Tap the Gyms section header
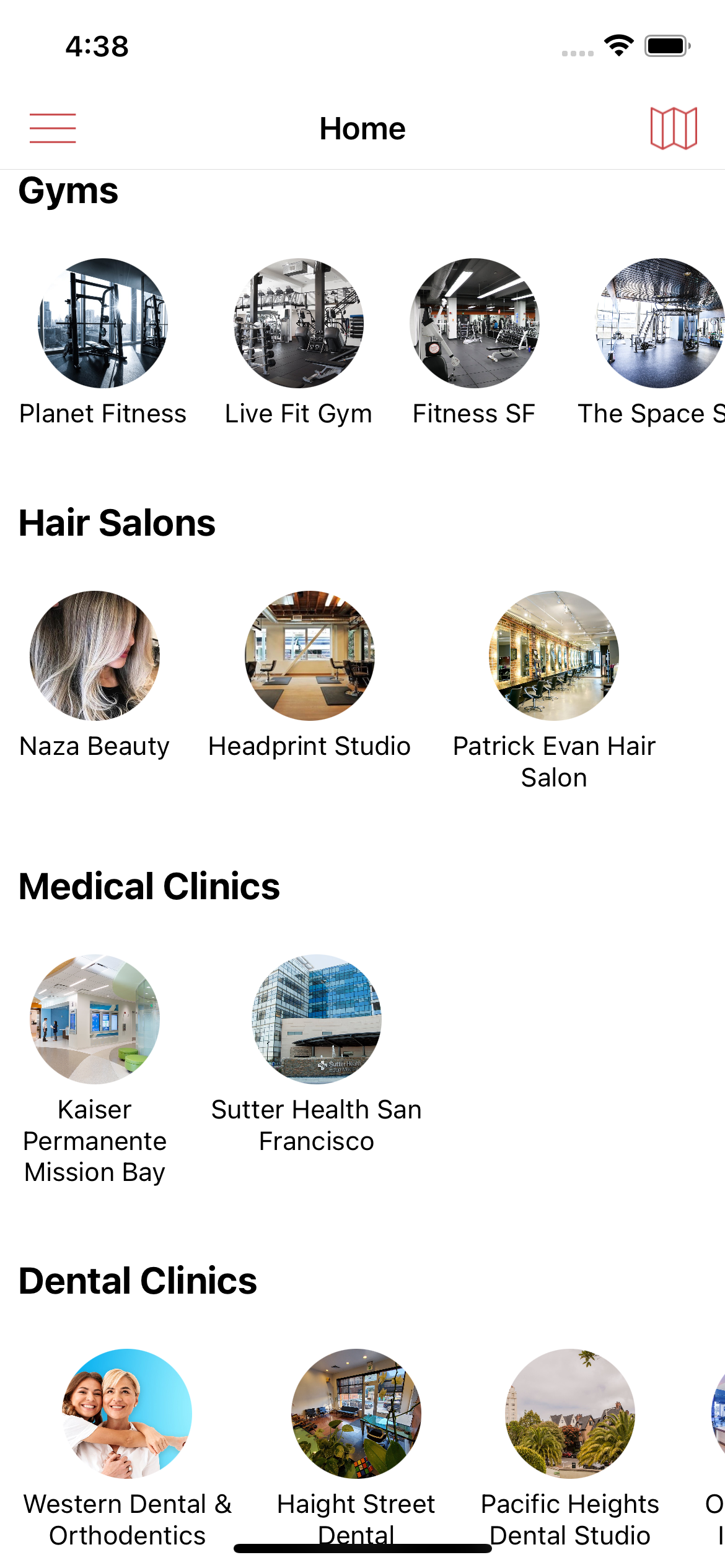The image size is (725, 1568). pos(68,191)
